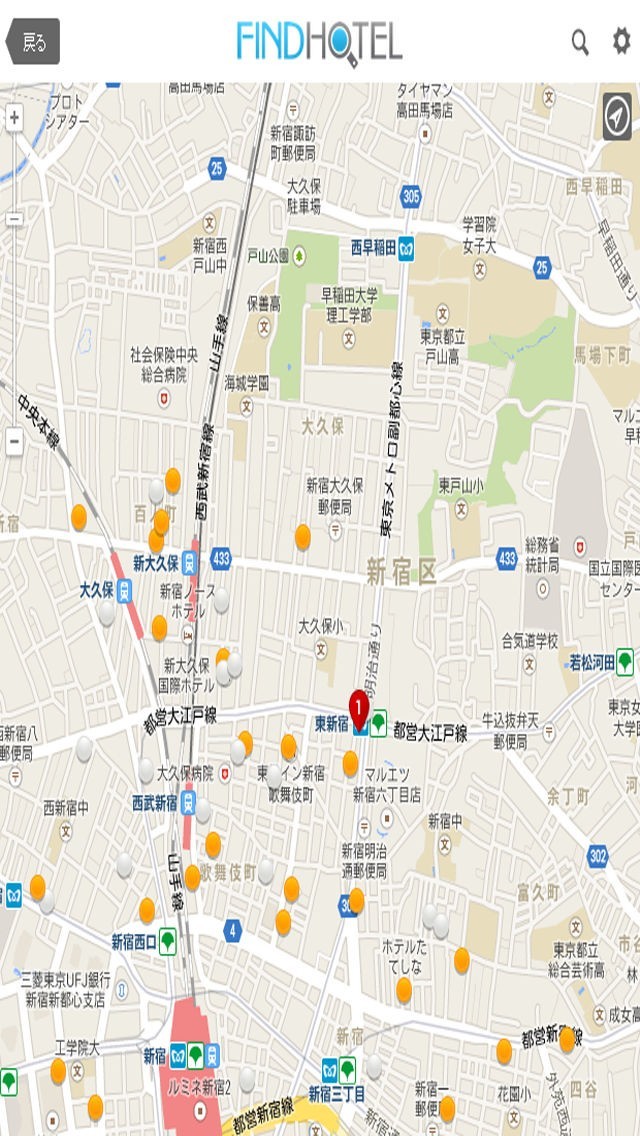Tap the location compass button on map

coord(617,118)
